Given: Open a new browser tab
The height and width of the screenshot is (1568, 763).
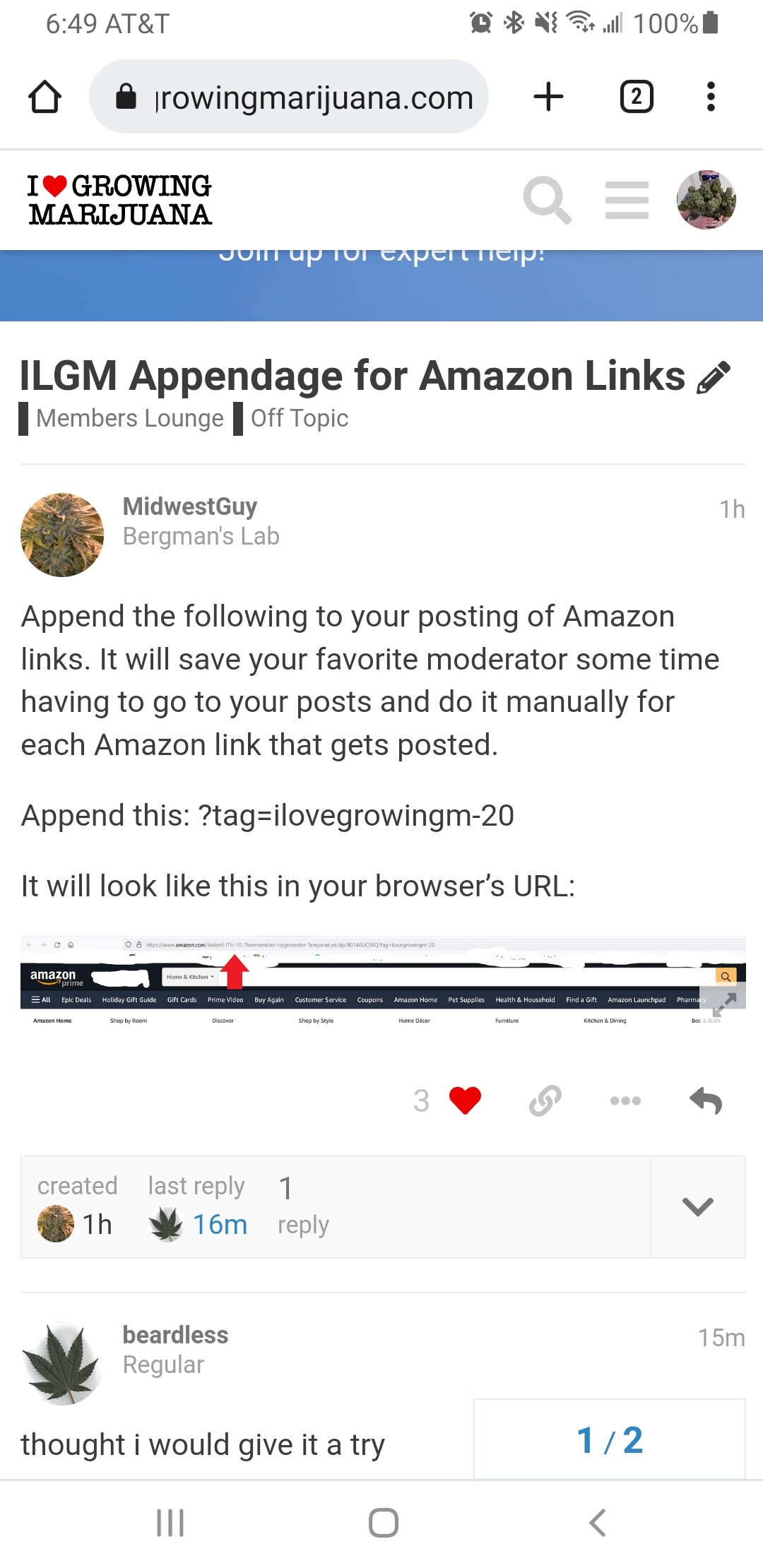Looking at the screenshot, I should click(x=548, y=97).
